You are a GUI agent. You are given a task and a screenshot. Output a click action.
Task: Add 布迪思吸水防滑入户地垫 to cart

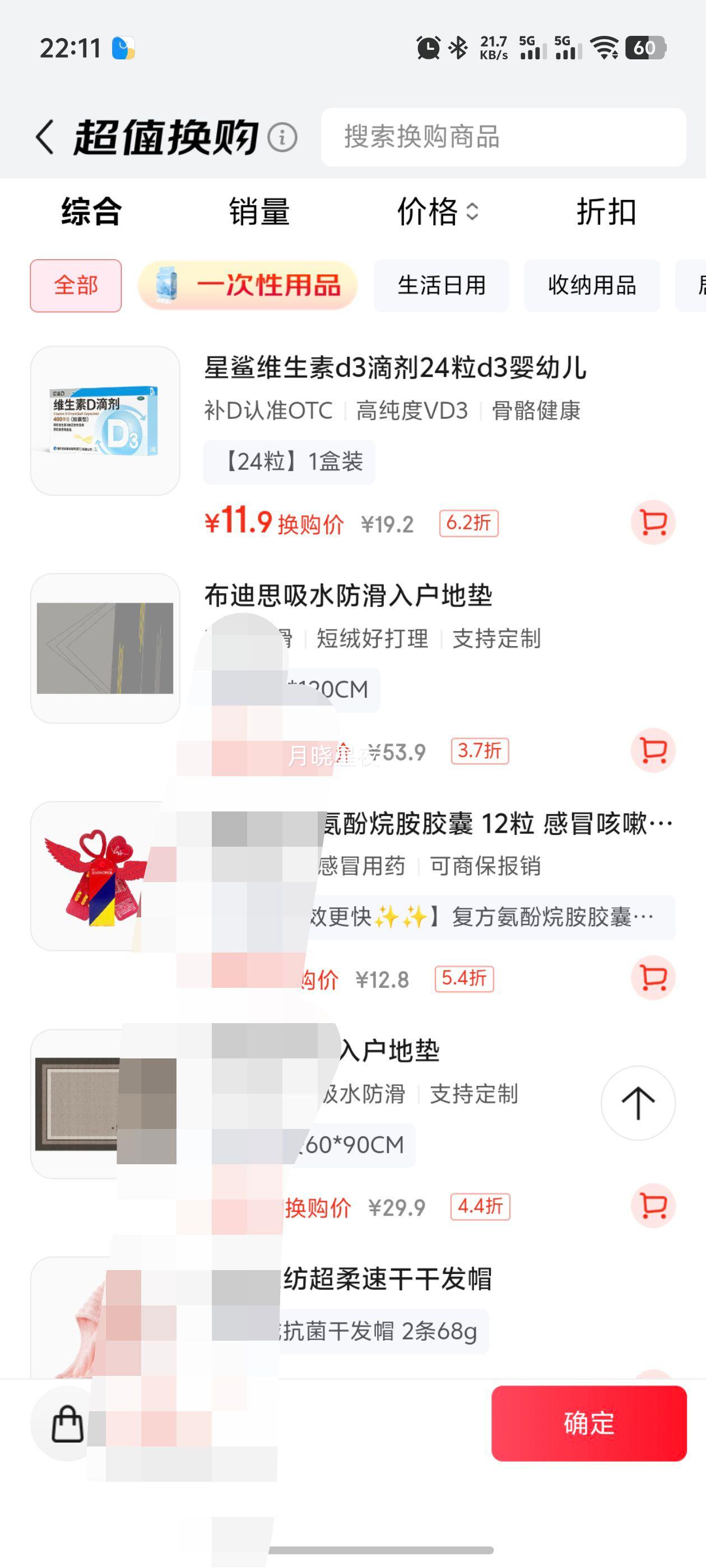pos(653,750)
